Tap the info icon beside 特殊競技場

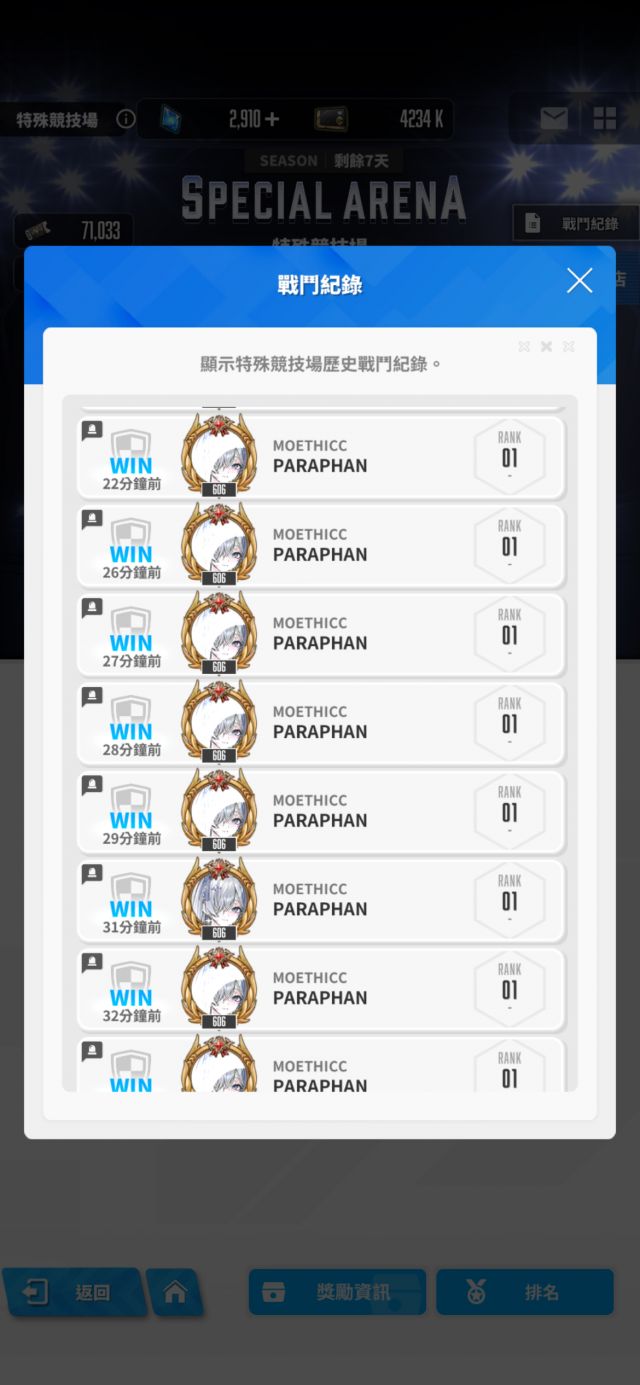(x=126, y=120)
